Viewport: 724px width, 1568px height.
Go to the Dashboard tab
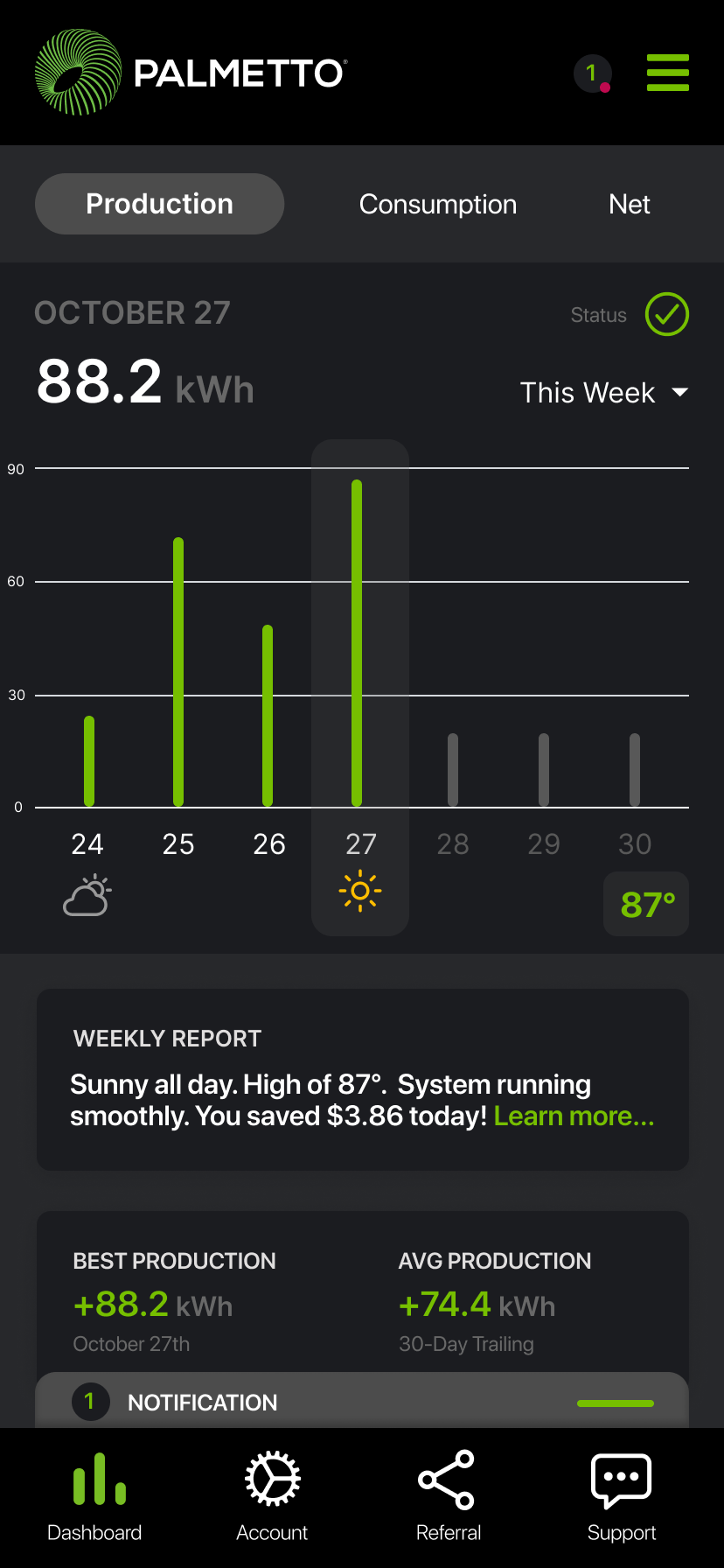[94, 1496]
